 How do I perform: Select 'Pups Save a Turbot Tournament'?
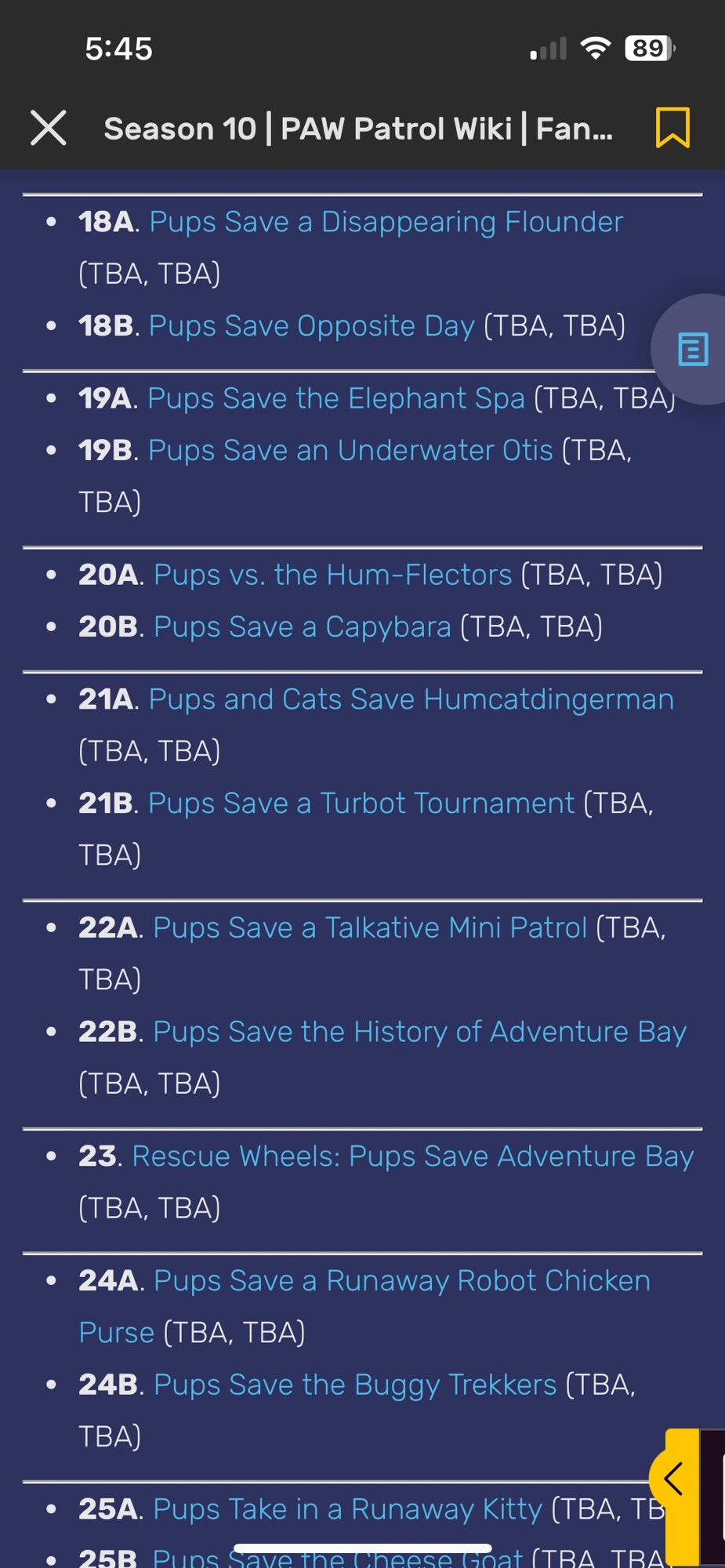coord(361,802)
